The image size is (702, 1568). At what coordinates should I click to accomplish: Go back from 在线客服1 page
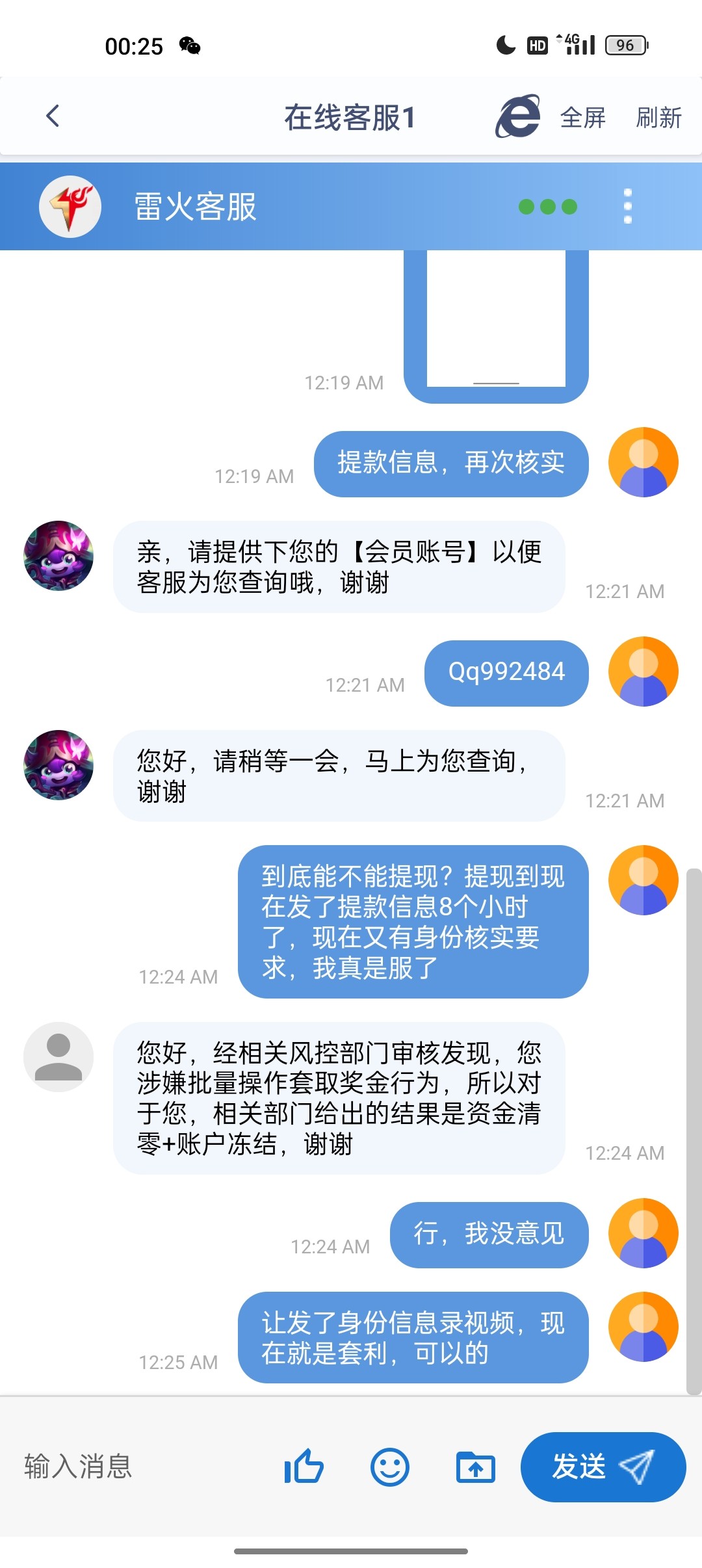53,117
